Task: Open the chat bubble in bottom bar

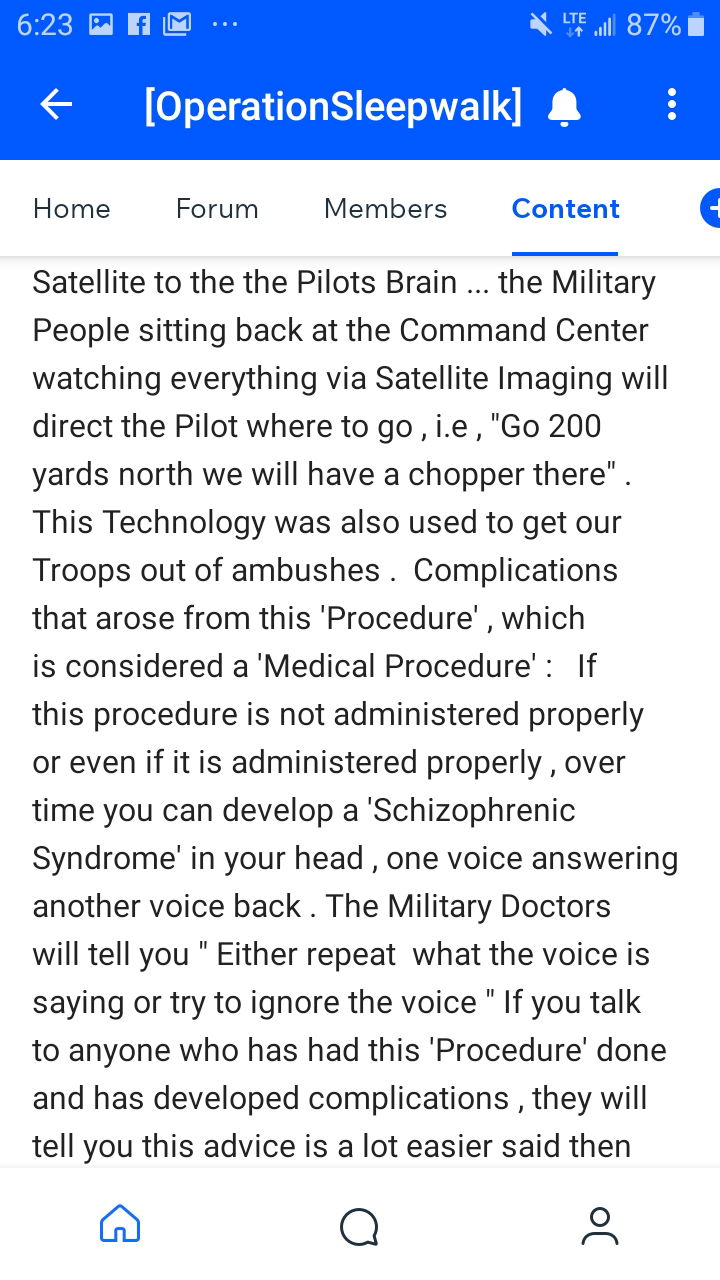Action: click(359, 1226)
